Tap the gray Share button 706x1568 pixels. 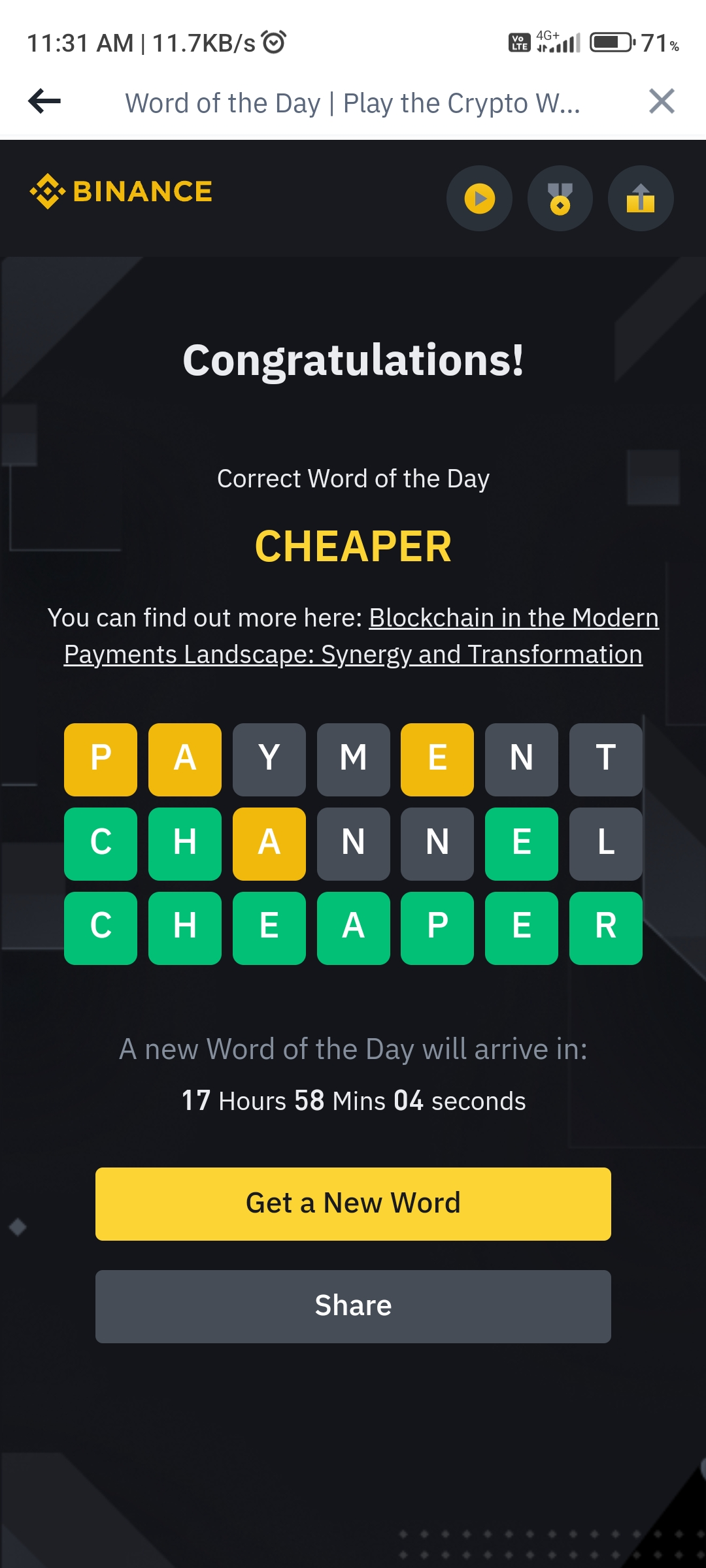coord(353,1306)
